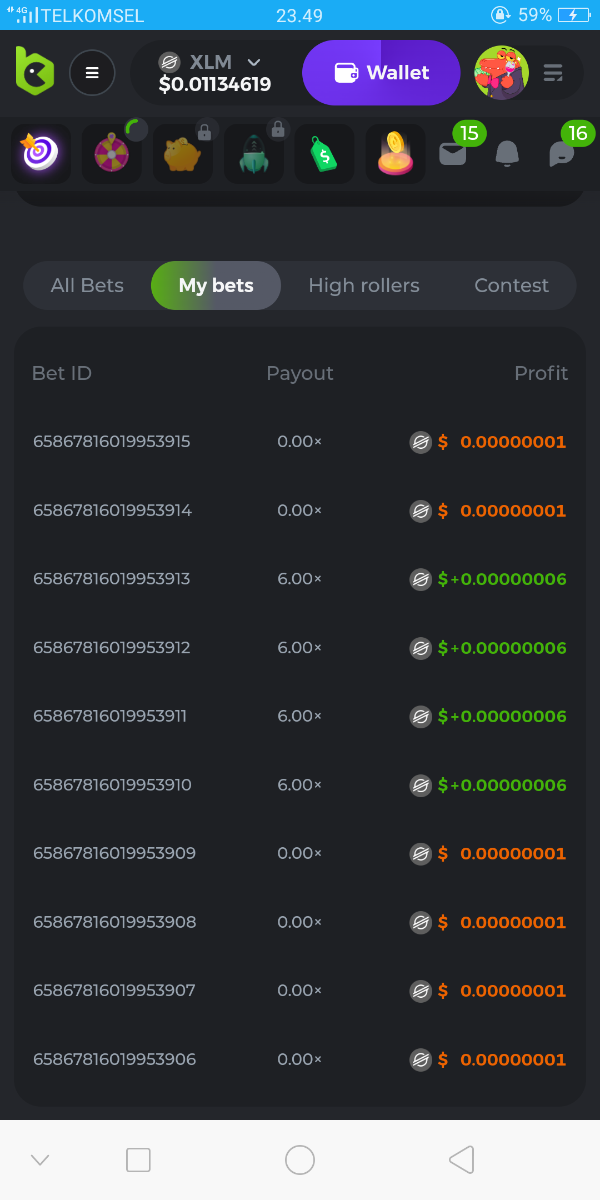Tap the BC.Game logo

point(34,71)
